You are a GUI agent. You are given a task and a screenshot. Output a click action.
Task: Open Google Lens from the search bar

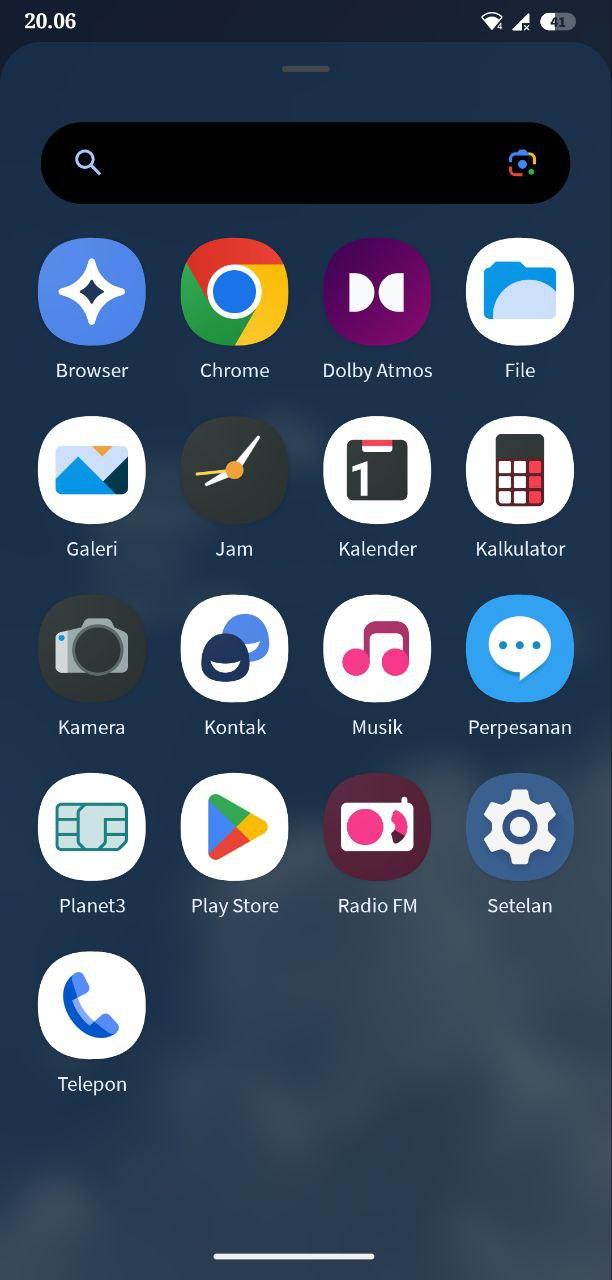(x=522, y=163)
